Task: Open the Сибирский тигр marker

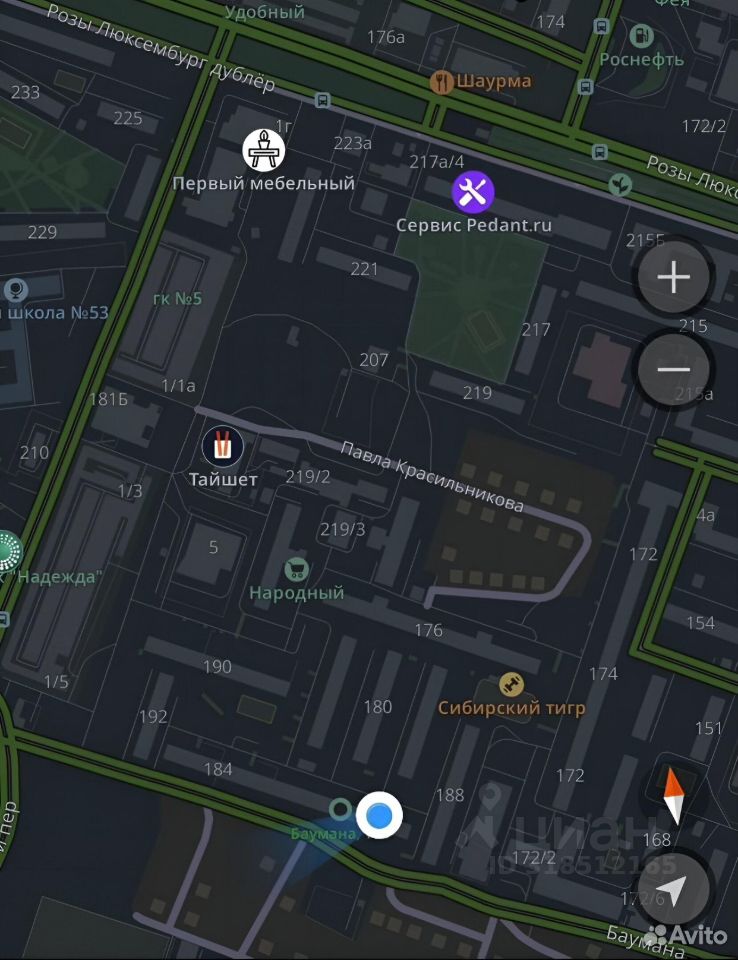Action: (x=512, y=685)
